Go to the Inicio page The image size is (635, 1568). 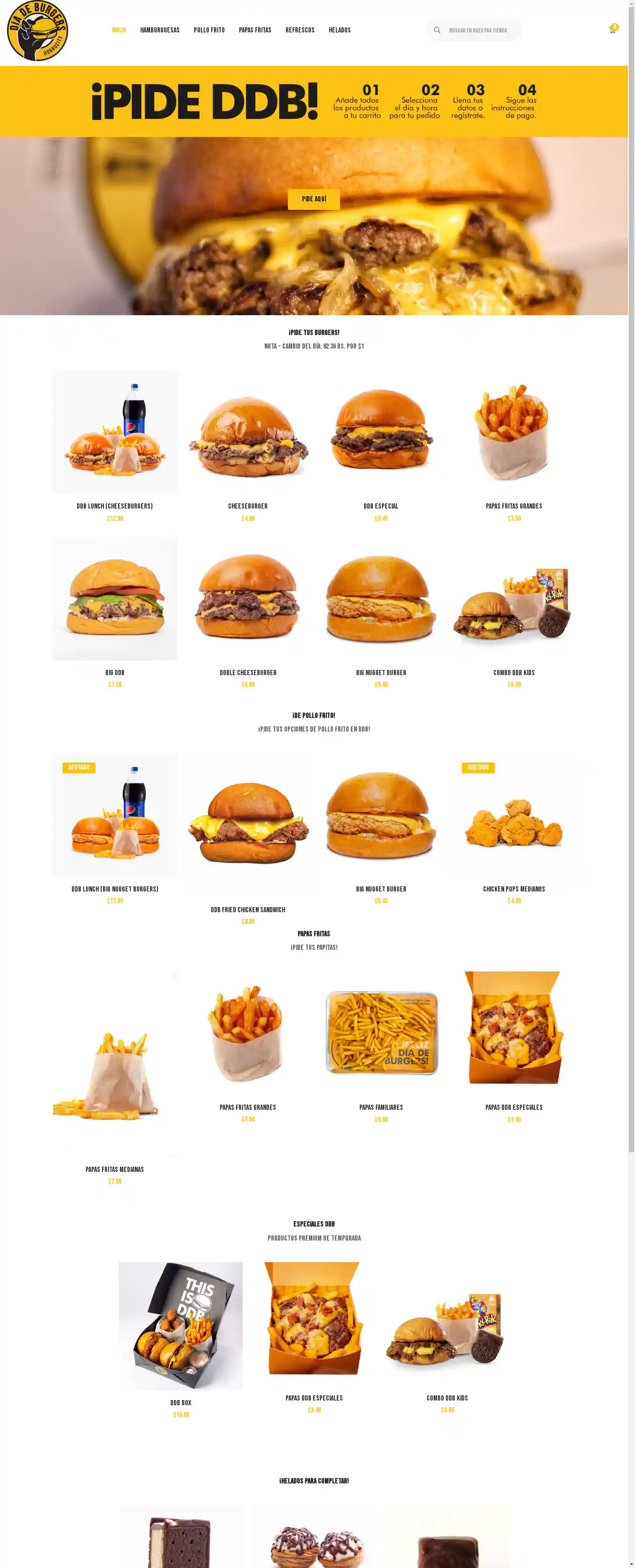tap(119, 30)
